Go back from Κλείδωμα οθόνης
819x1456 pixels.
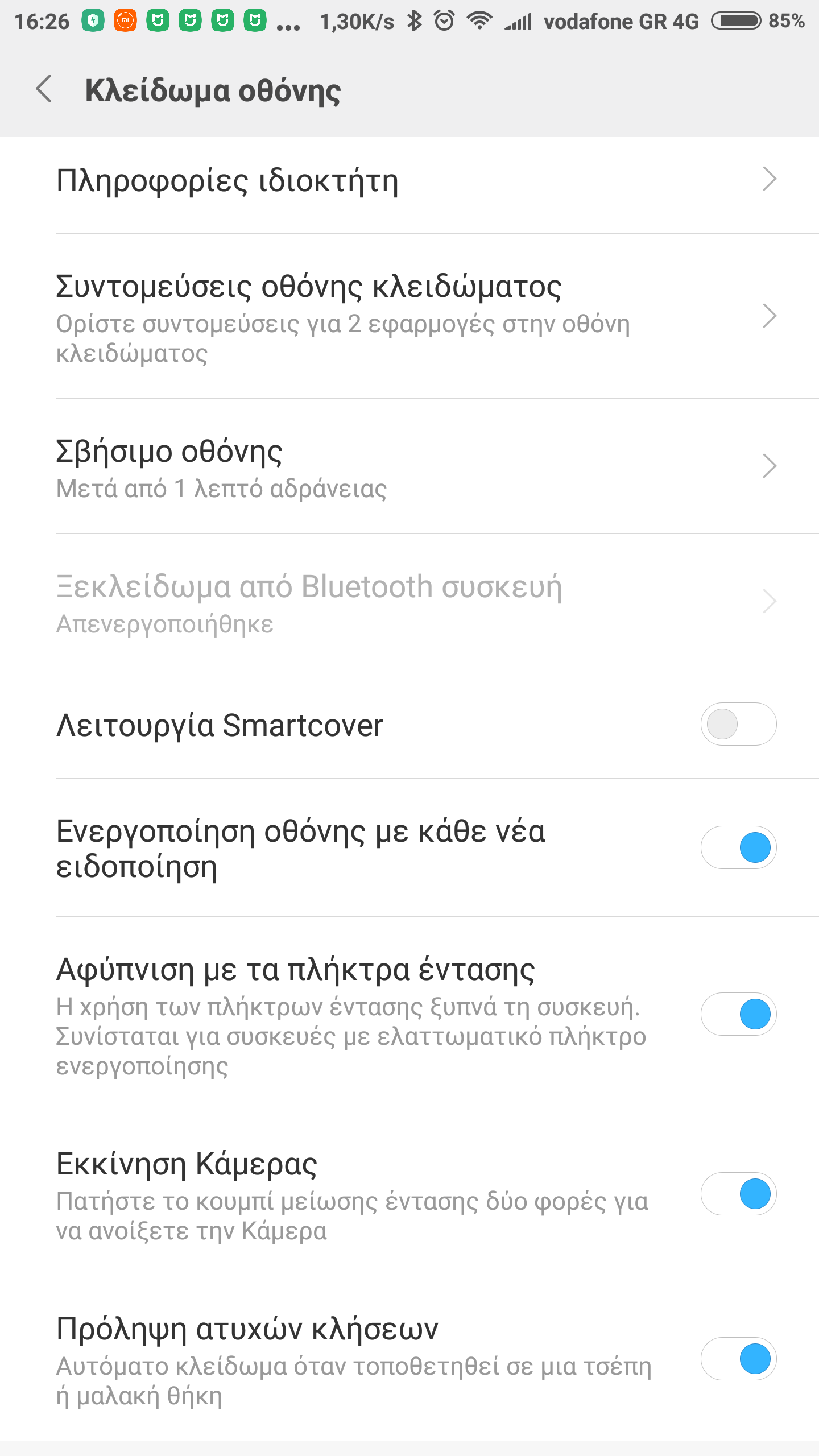tap(44, 89)
